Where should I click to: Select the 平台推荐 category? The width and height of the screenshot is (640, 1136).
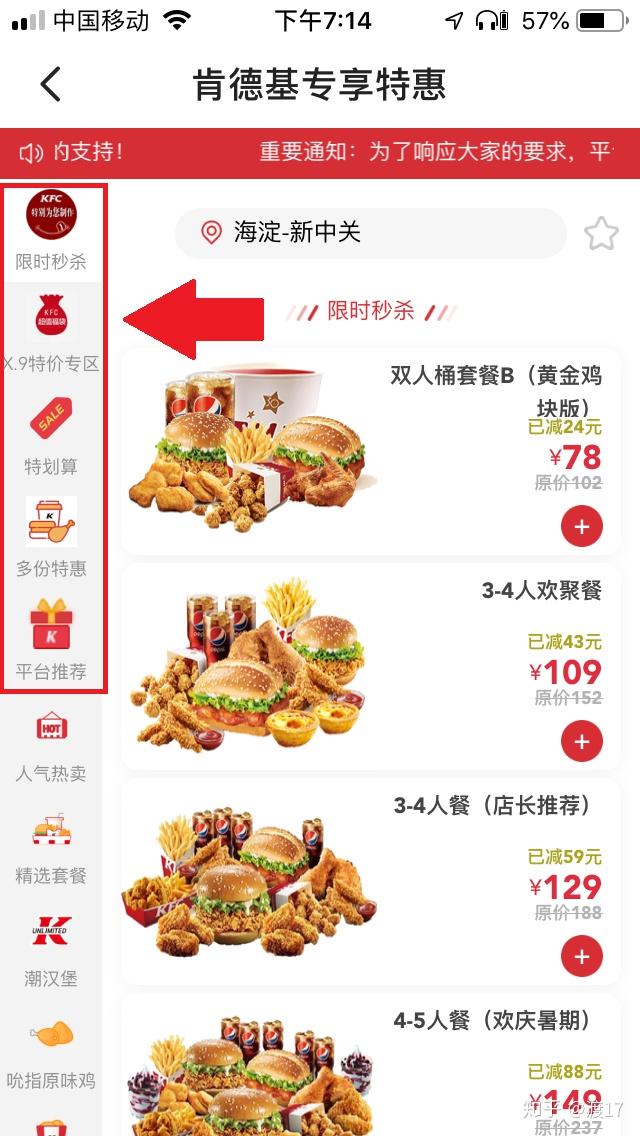click(x=51, y=640)
